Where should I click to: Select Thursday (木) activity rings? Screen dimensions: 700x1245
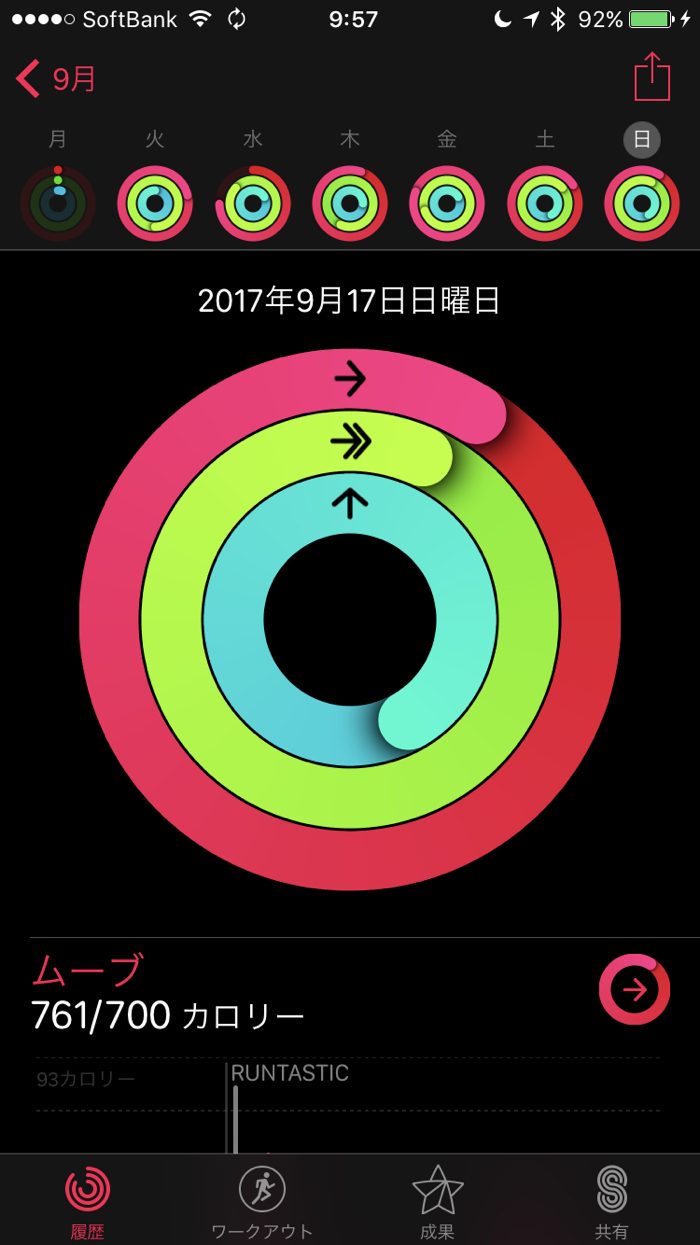pos(350,203)
